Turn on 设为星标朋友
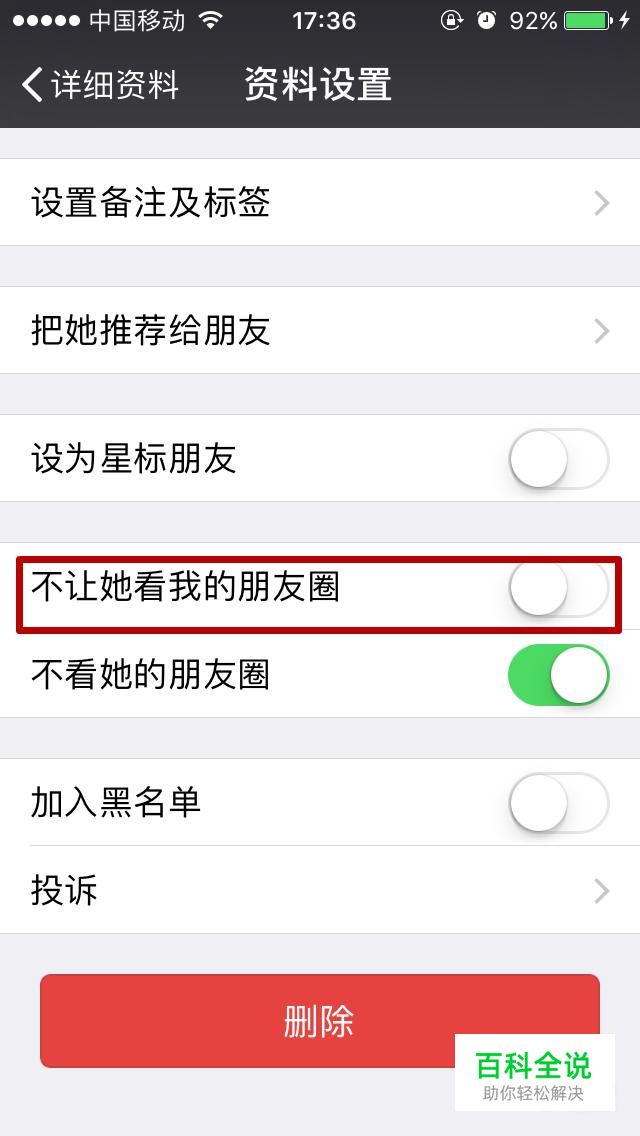The height and width of the screenshot is (1136, 640). [x=559, y=459]
